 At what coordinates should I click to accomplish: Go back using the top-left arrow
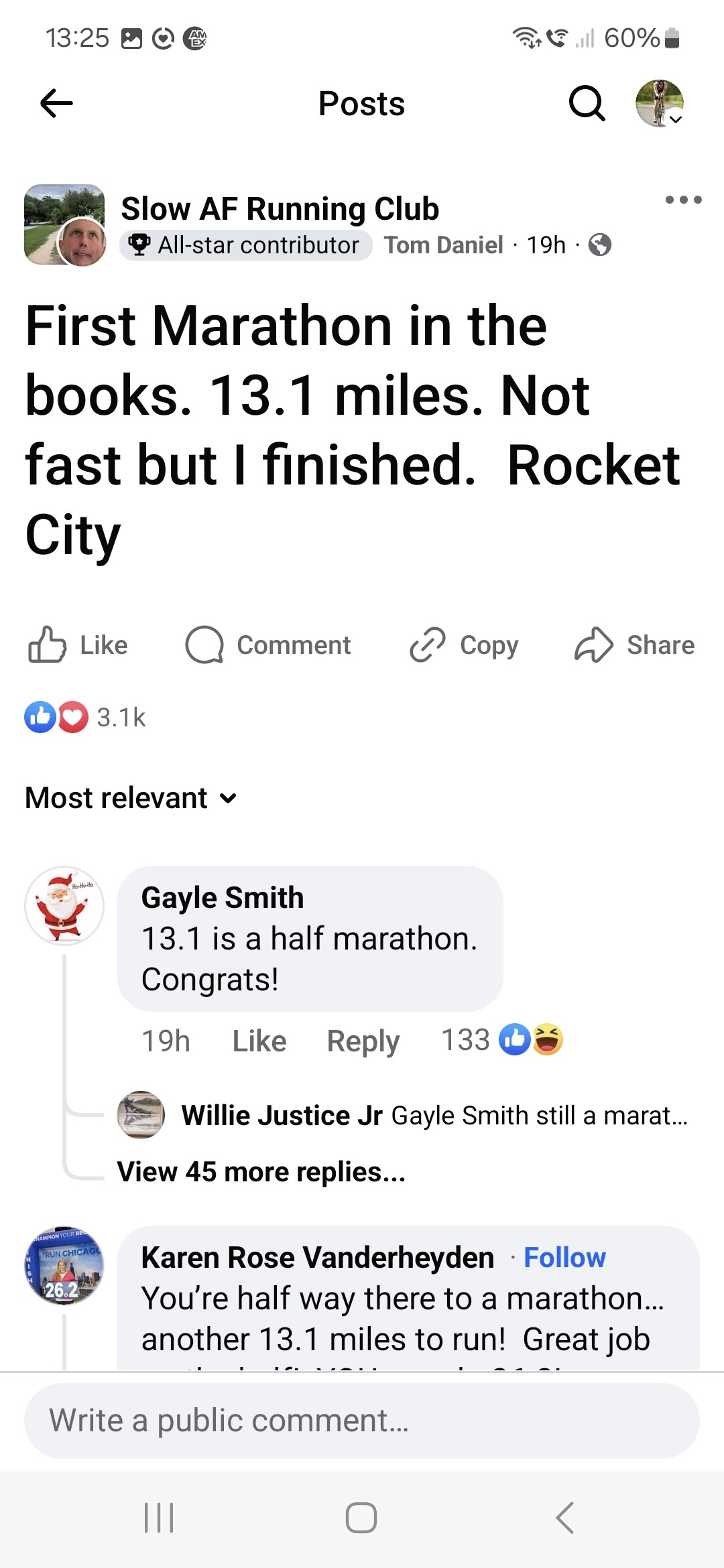pyautogui.click(x=56, y=103)
